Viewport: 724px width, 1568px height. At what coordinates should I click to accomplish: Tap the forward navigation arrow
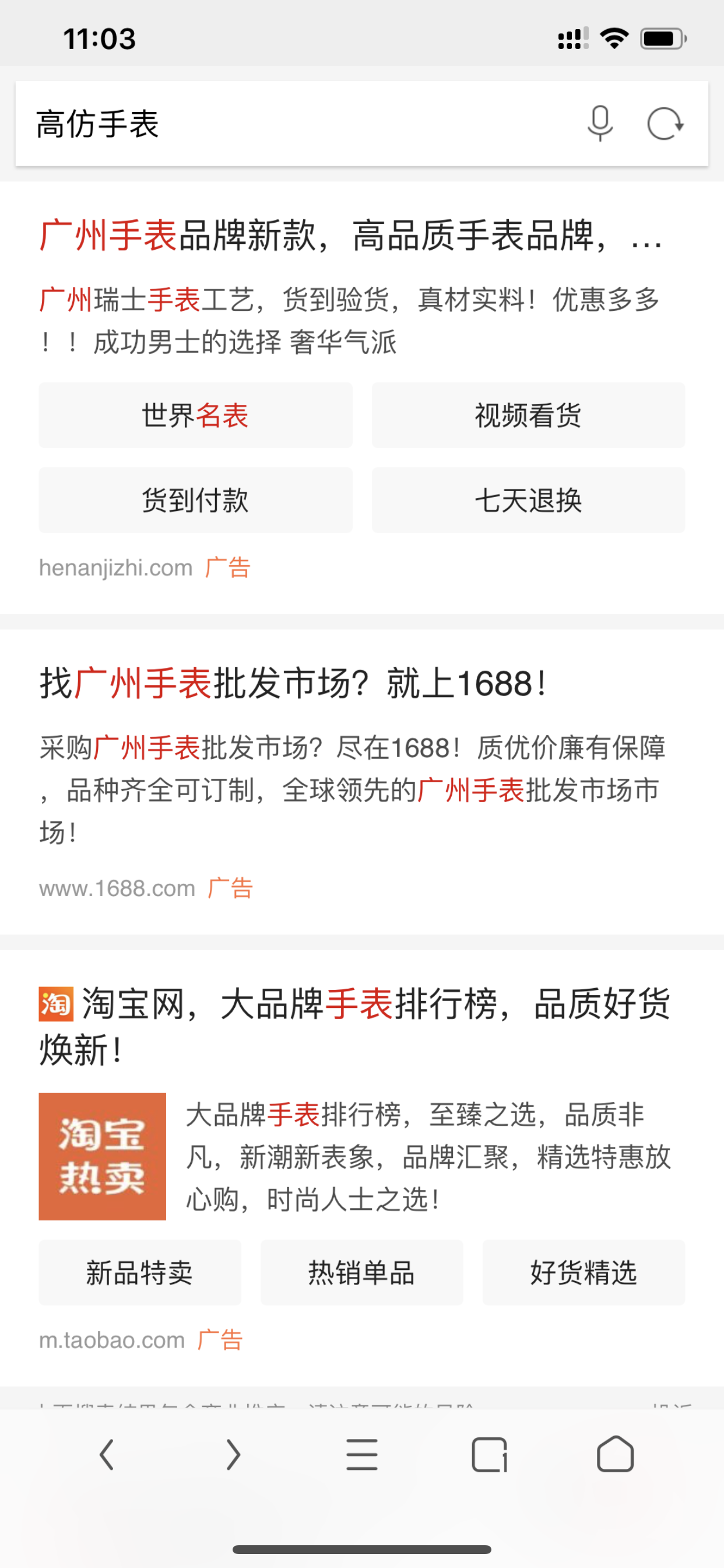tap(233, 1453)
